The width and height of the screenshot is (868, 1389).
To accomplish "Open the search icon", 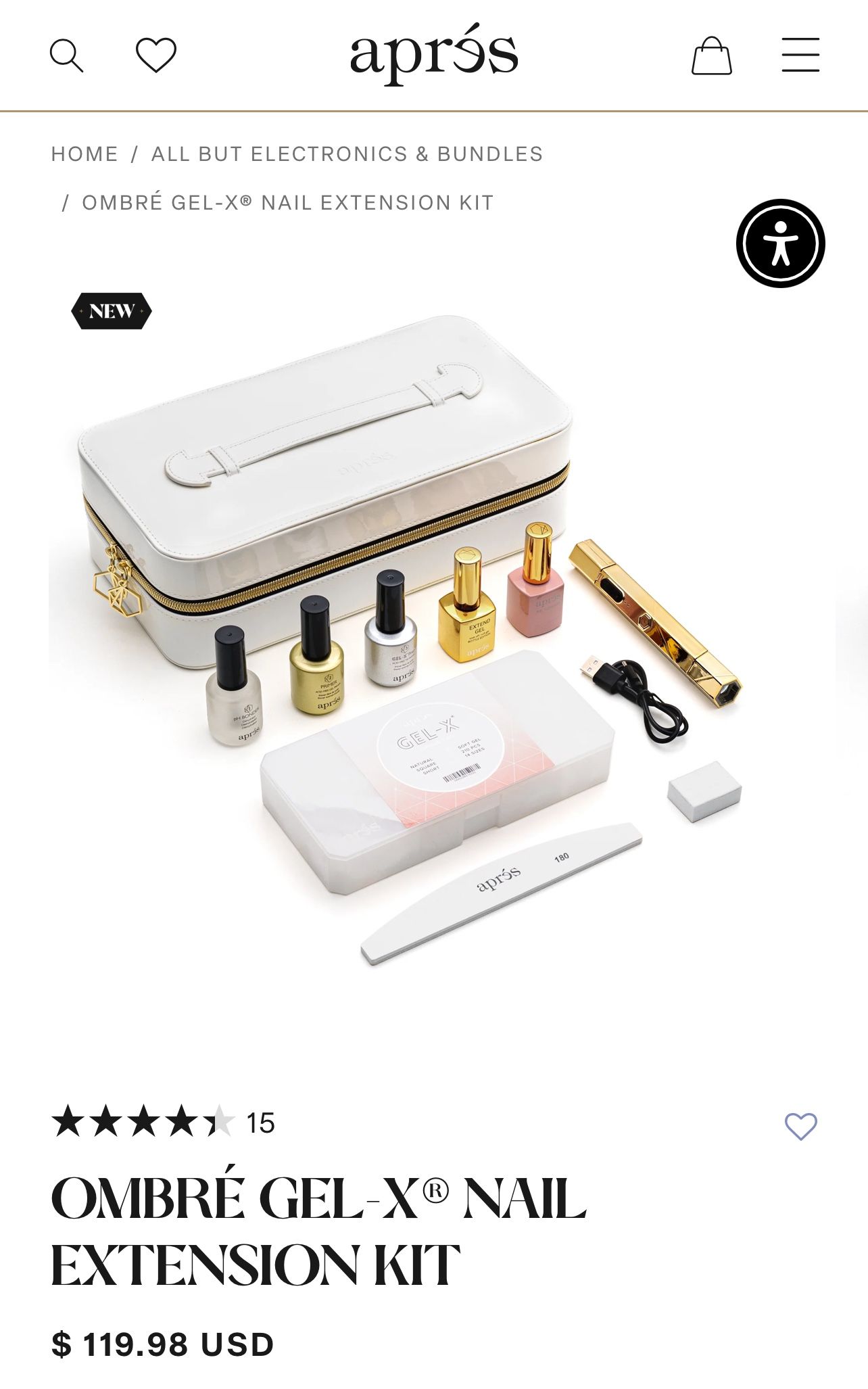I will [66, 55].
